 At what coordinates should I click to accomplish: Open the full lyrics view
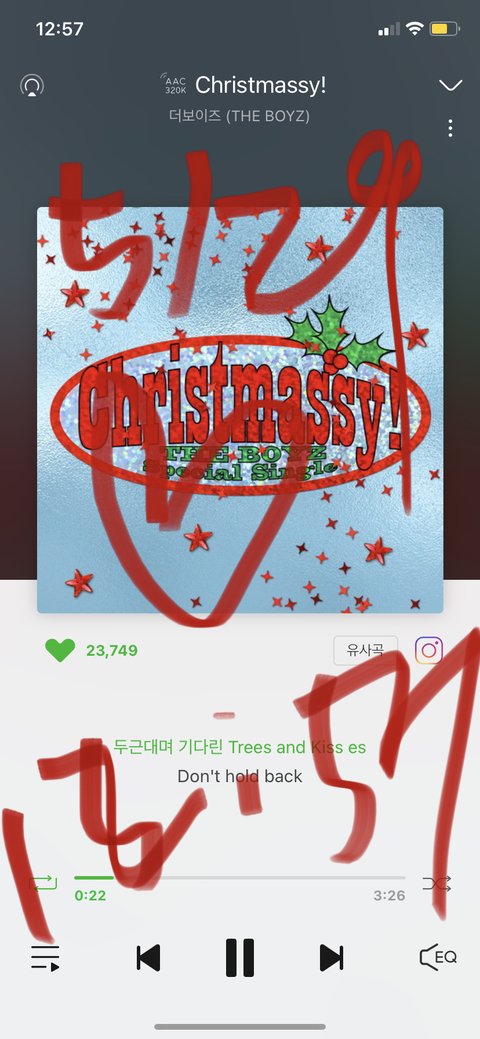point(240,761)
